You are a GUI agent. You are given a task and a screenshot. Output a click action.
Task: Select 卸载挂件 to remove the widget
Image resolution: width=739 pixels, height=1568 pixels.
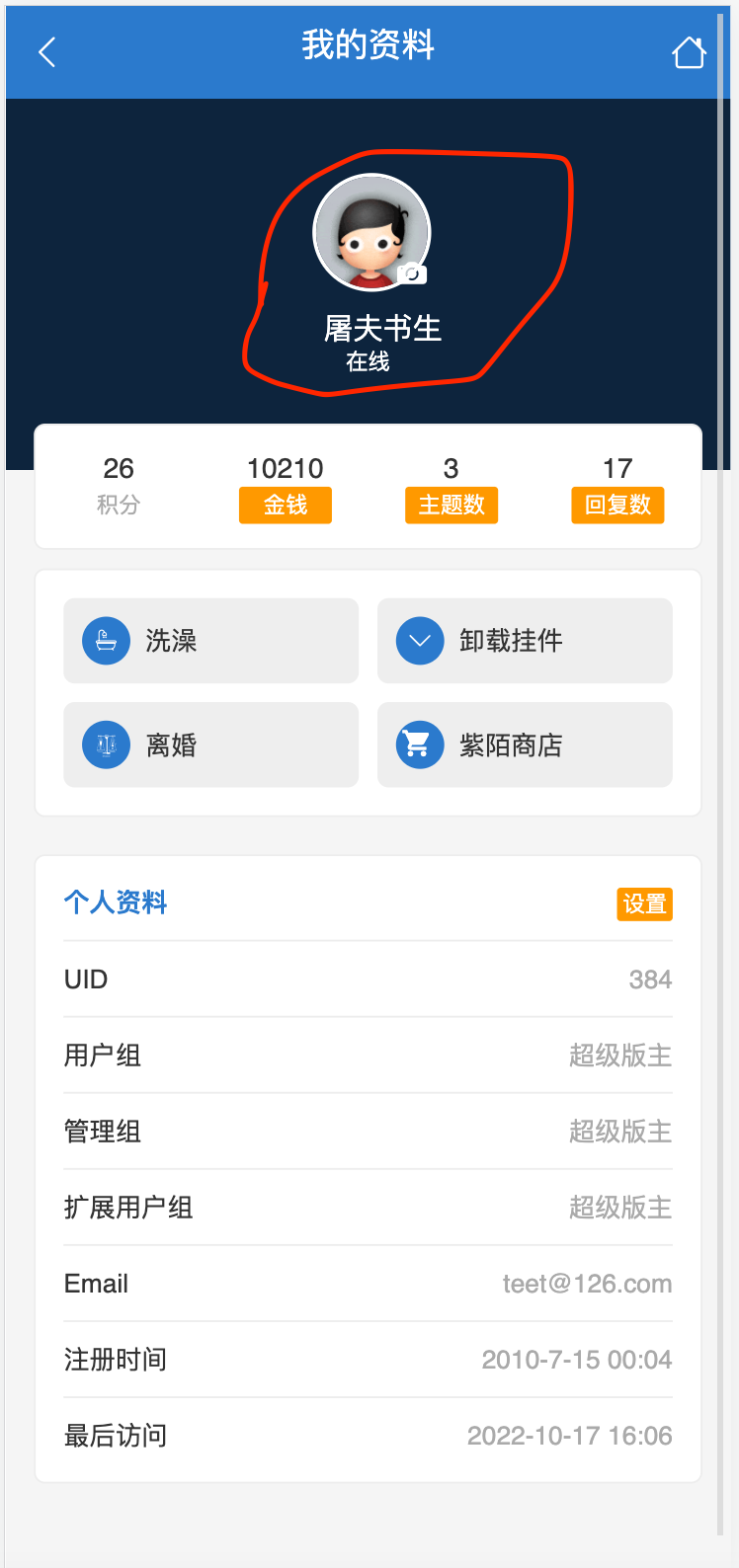[x=525, y=641]
